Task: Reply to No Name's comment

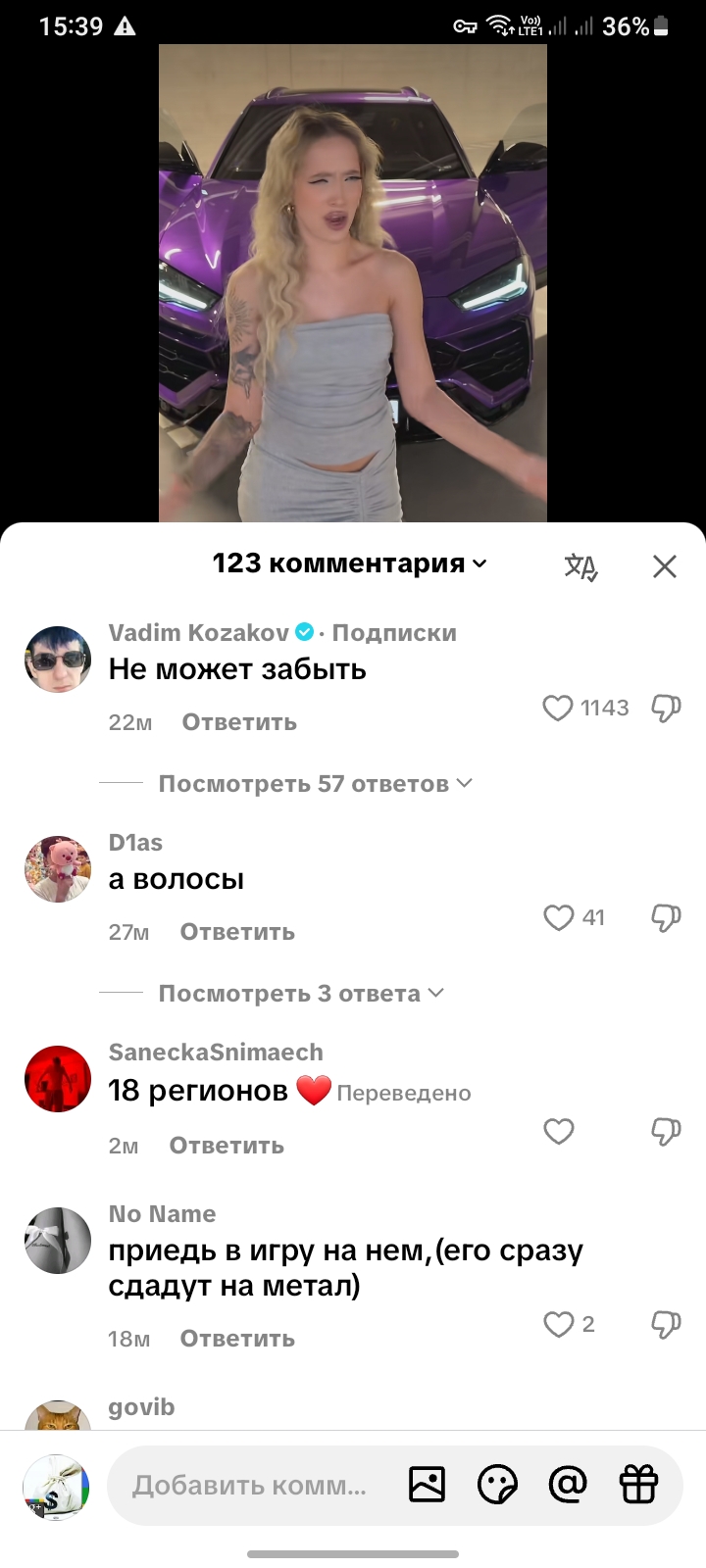Action: pos(237,1339)
